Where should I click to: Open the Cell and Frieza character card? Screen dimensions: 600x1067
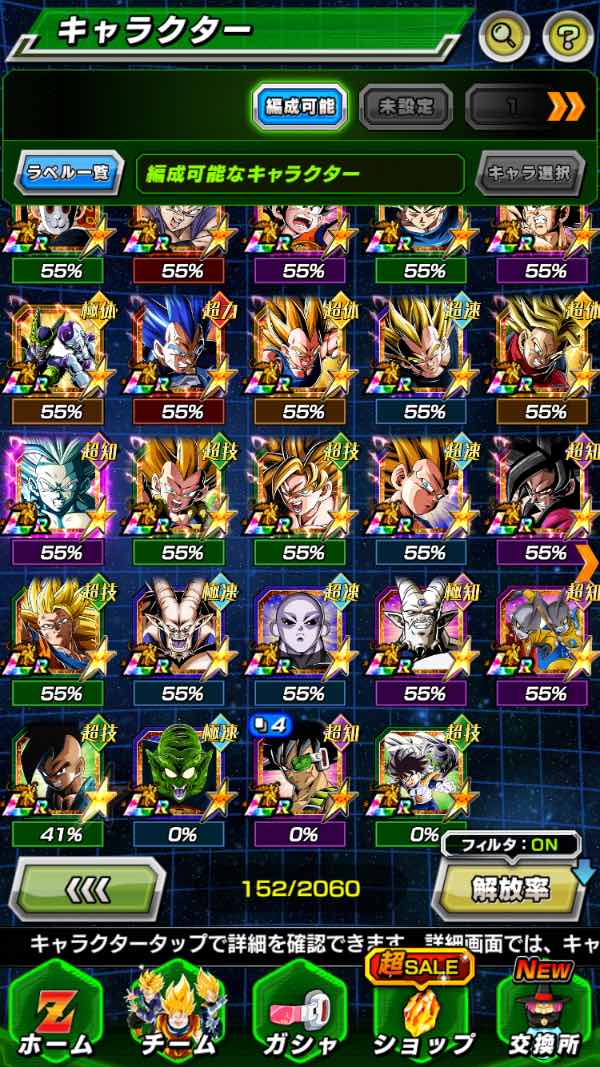point(57,347)
